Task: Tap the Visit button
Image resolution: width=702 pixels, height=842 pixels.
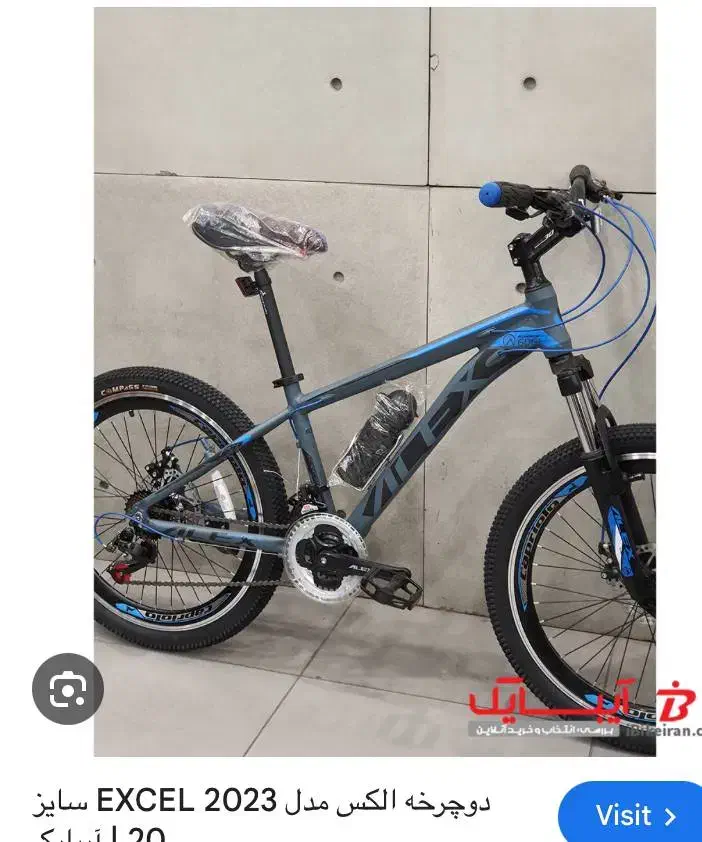Action: (x=630, y=814)
